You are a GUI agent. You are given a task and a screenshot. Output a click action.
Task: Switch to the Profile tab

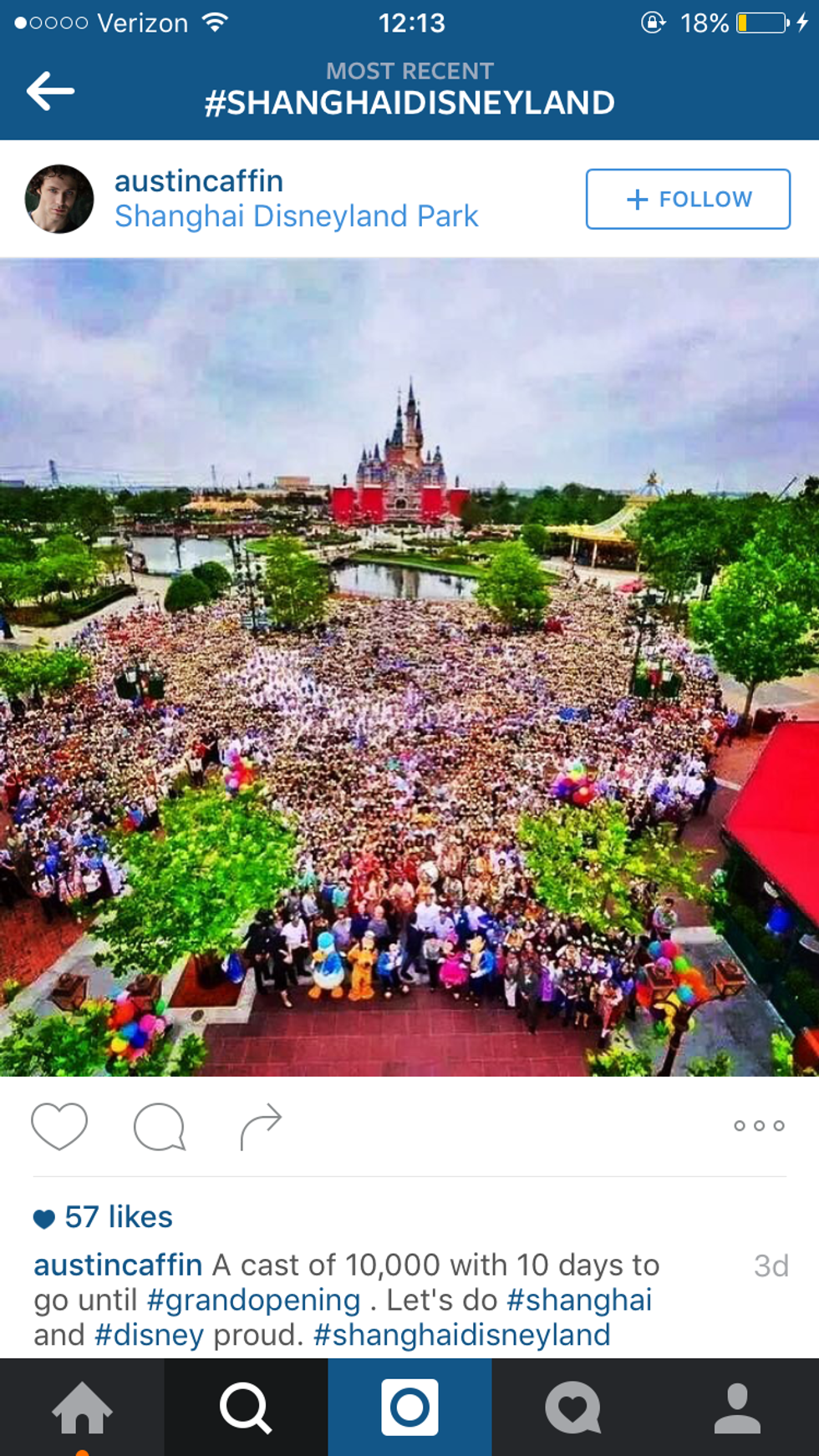737,1408
